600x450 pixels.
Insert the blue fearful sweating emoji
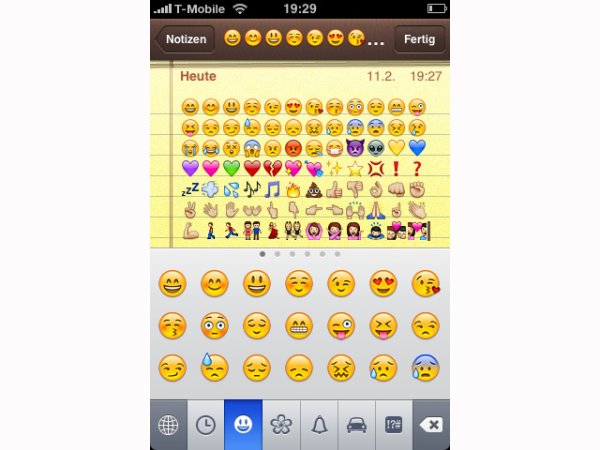click(x=426, y=367)
